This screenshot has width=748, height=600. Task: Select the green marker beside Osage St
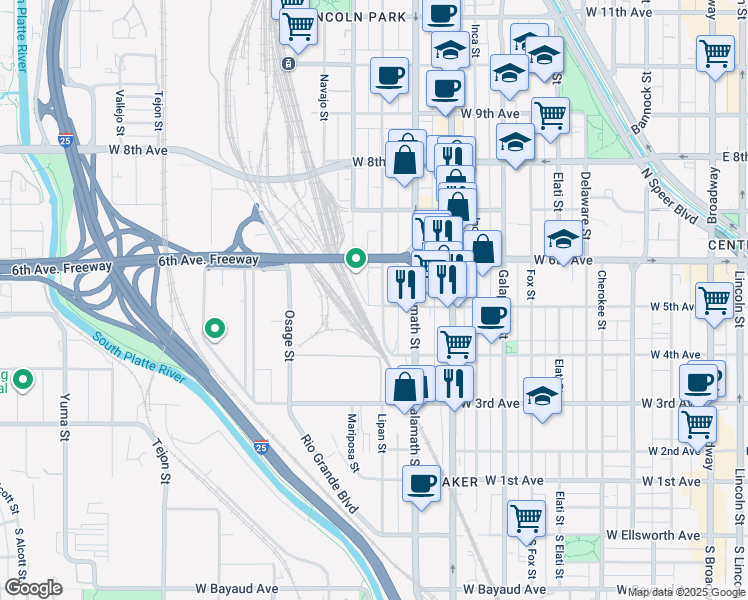214,328
